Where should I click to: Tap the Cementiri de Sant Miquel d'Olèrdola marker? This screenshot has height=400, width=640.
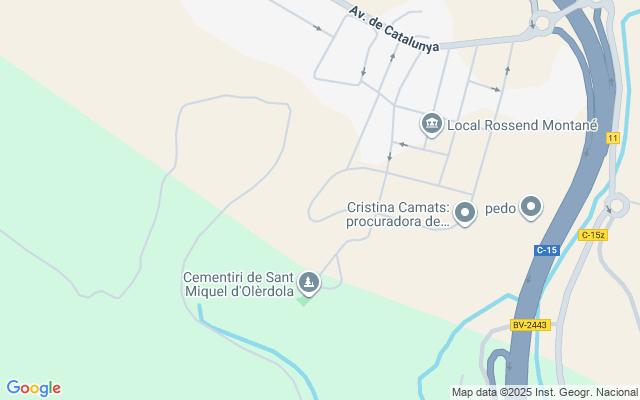pos(310,284)
